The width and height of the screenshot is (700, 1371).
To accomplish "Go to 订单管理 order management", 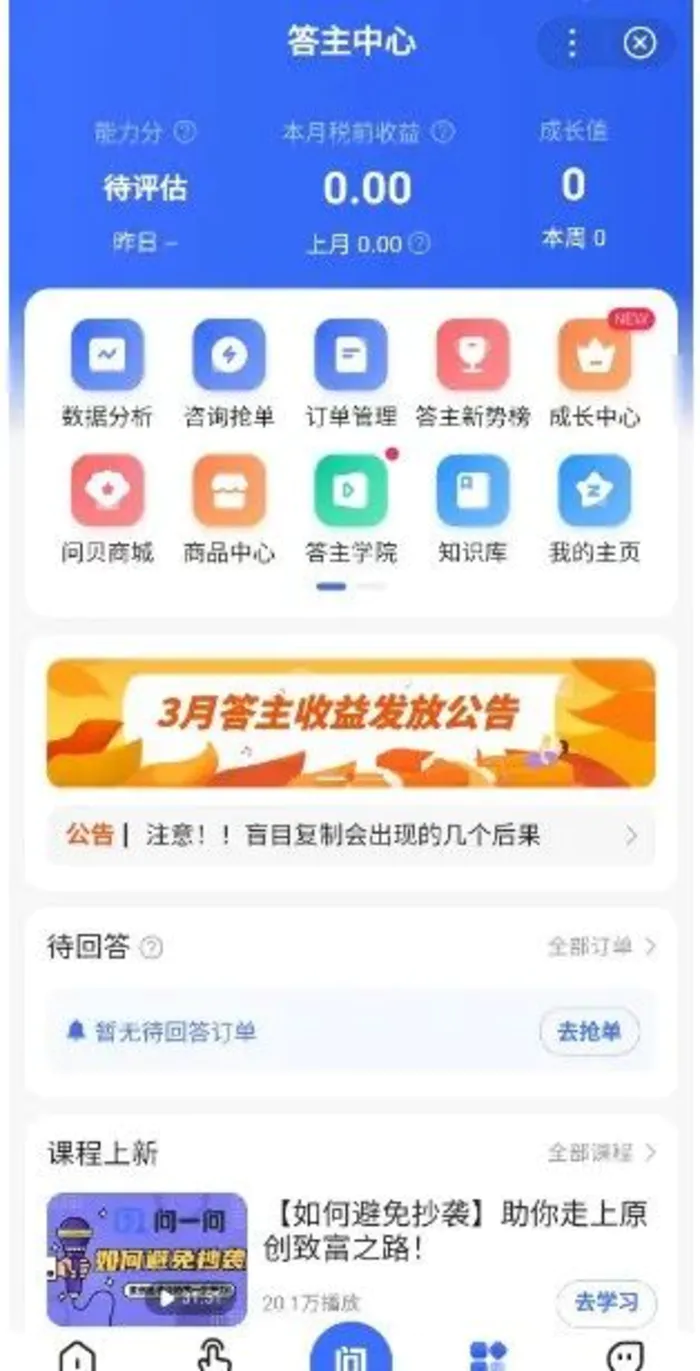I will (x=351, y=374).
